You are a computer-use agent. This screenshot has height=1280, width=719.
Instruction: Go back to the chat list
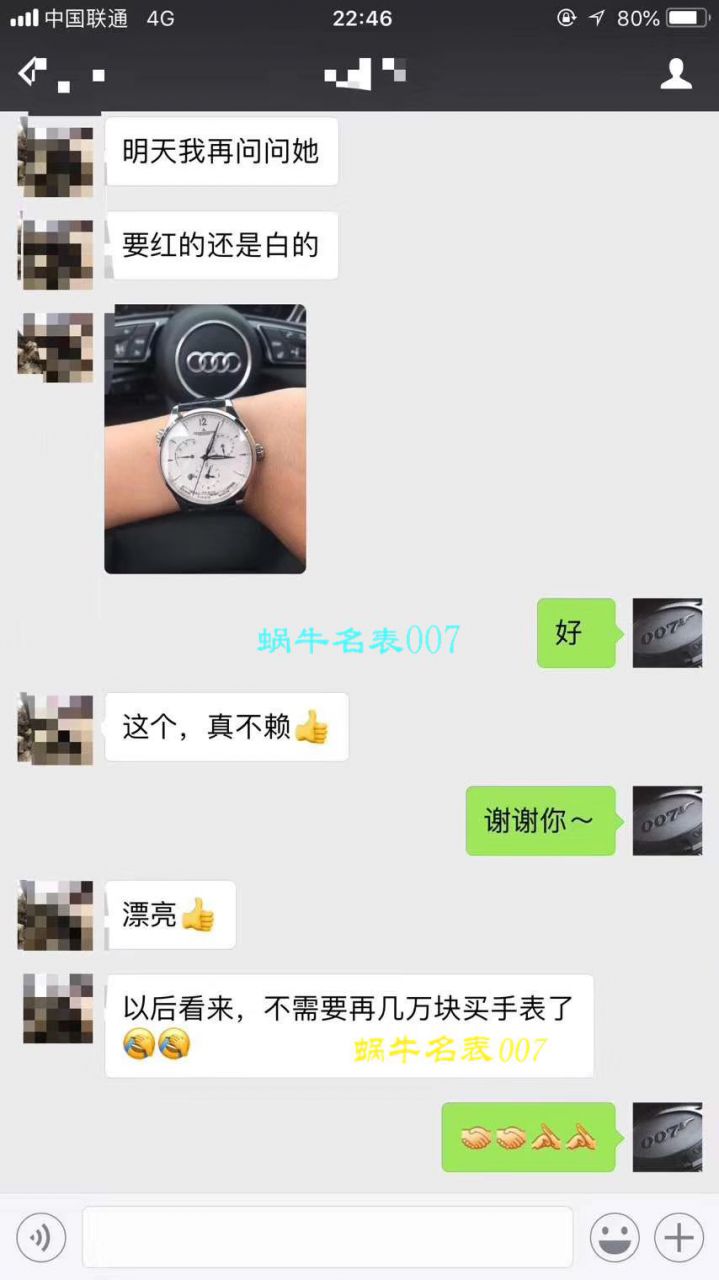(34, 73)
